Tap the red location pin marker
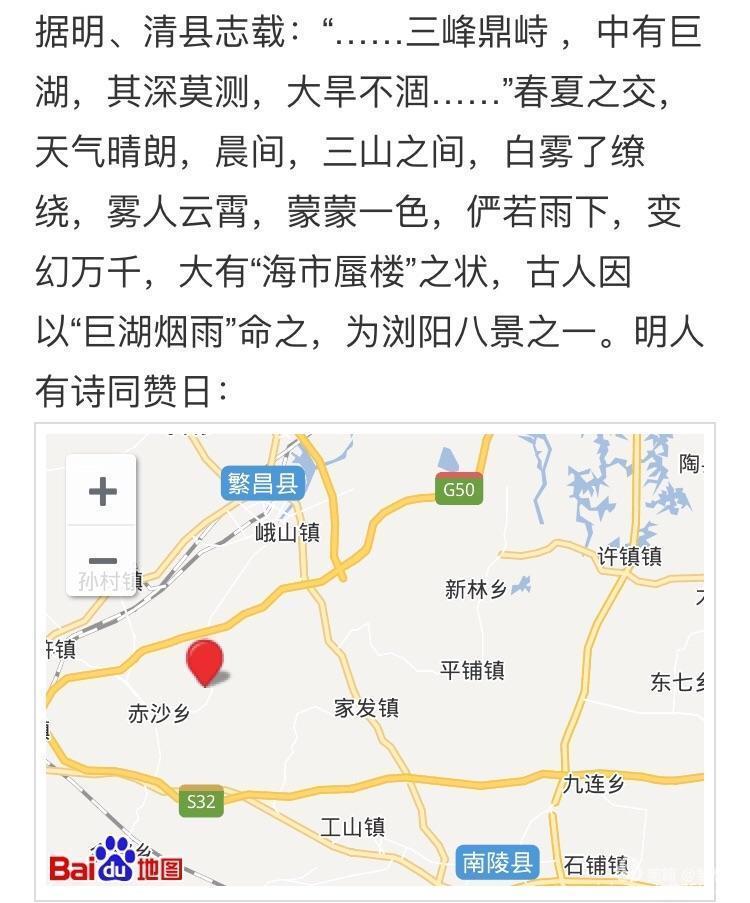Image resolution: width=750 pixels, height=903 pixels. 205,661
